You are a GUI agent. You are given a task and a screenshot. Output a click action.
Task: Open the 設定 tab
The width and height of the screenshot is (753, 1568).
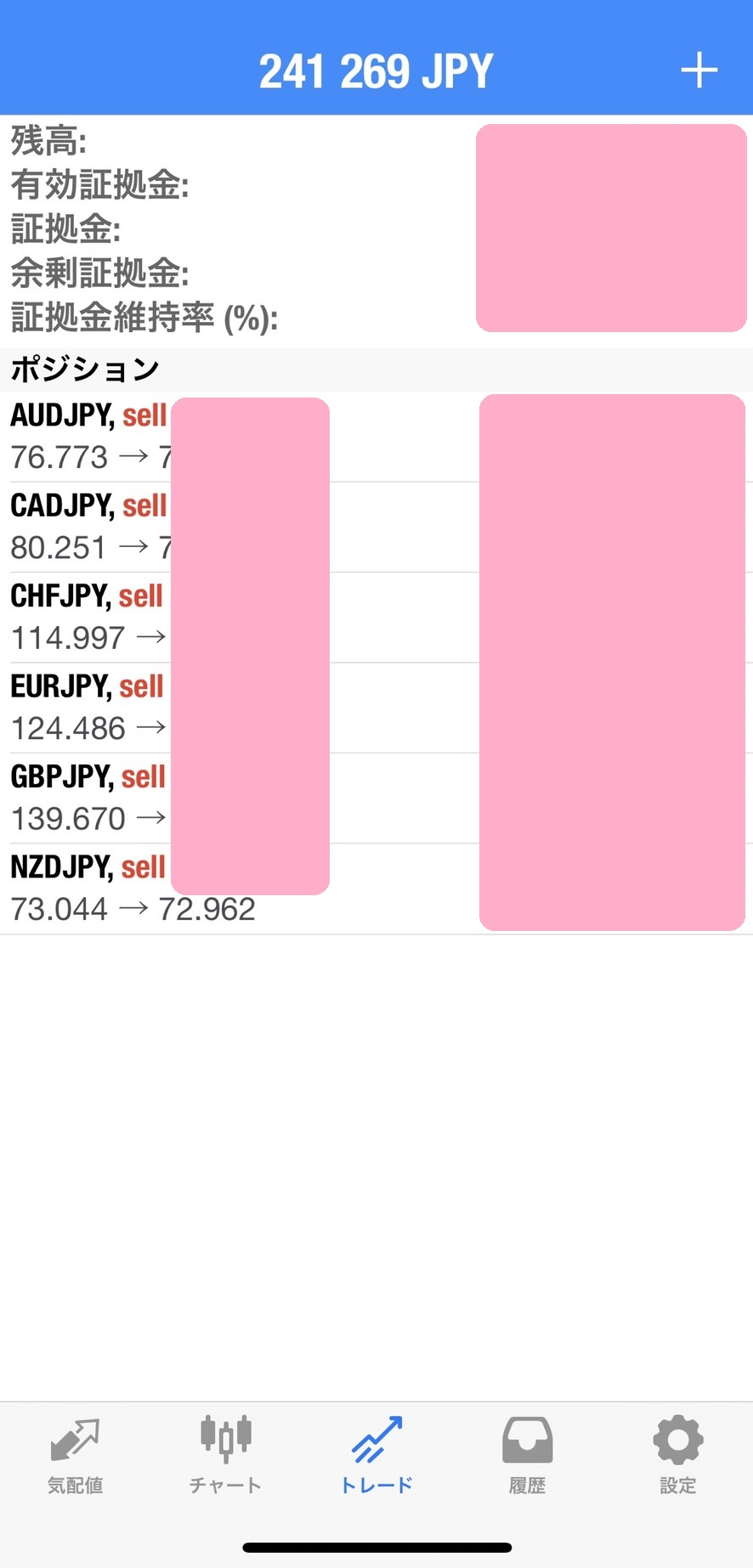[677, 1455]
